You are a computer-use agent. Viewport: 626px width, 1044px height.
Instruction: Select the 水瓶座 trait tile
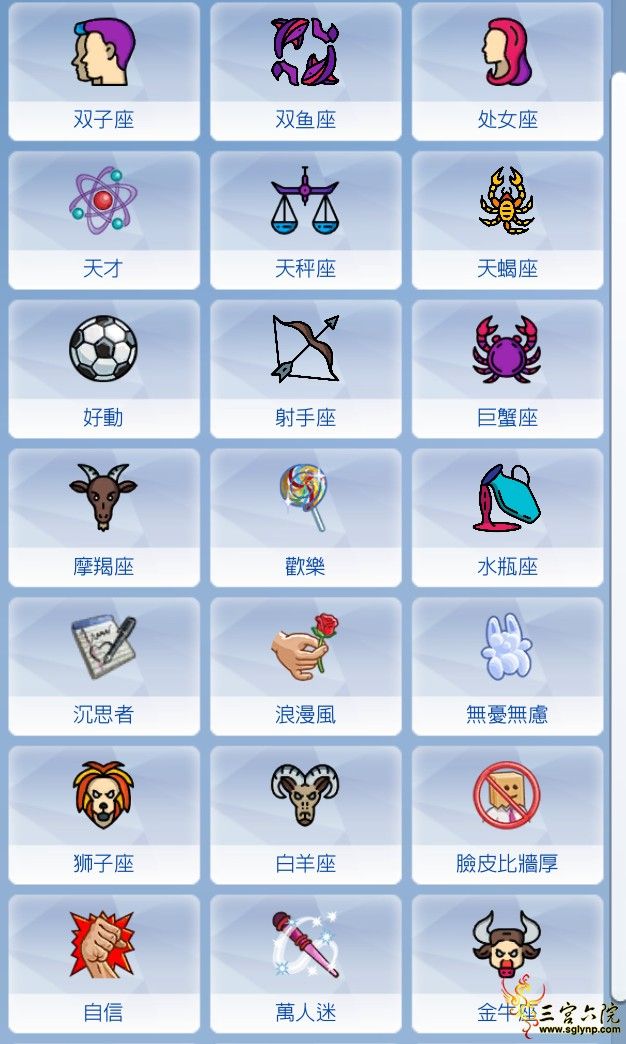[507, 517]
